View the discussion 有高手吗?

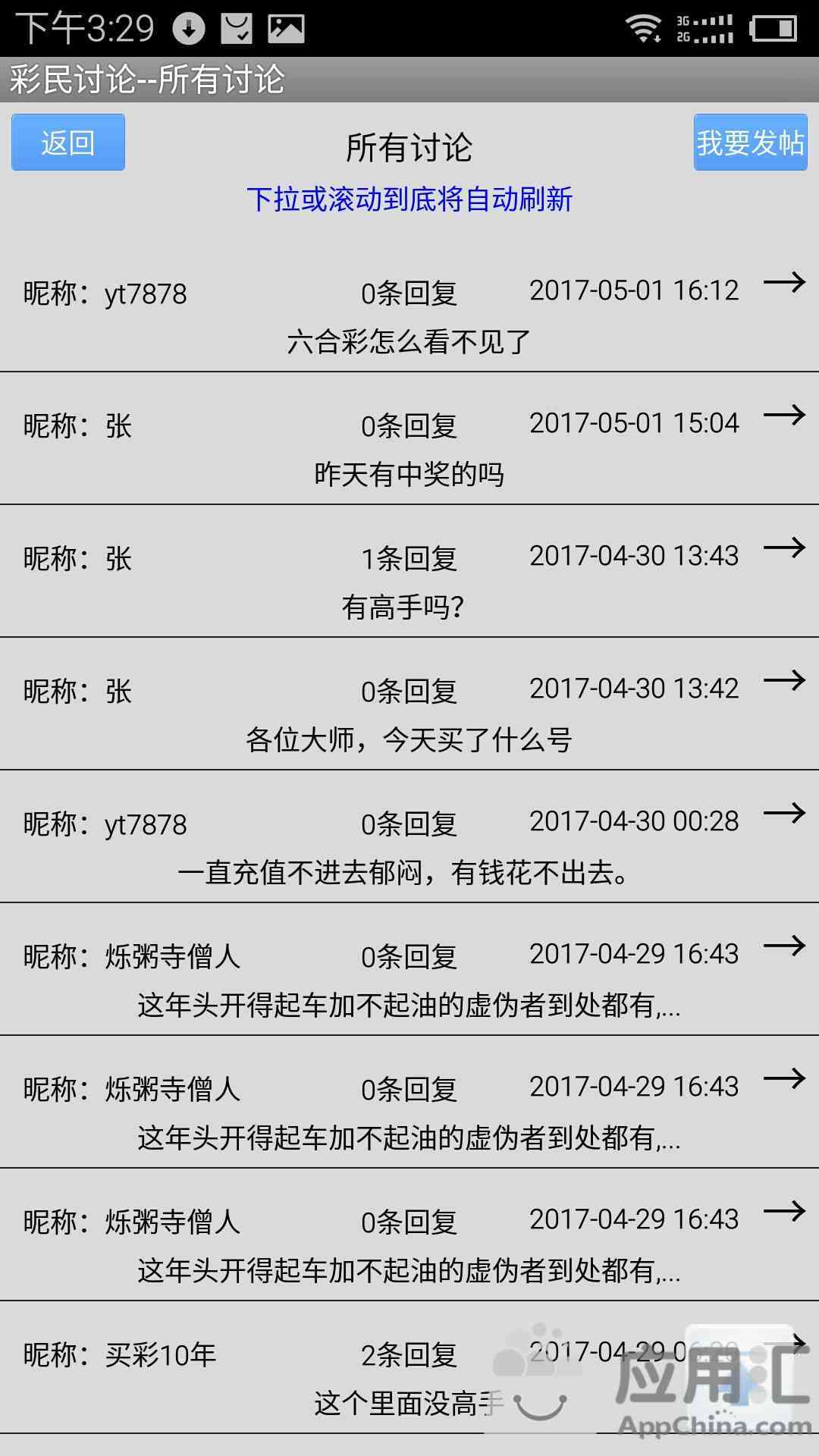[x=409, y=571]
